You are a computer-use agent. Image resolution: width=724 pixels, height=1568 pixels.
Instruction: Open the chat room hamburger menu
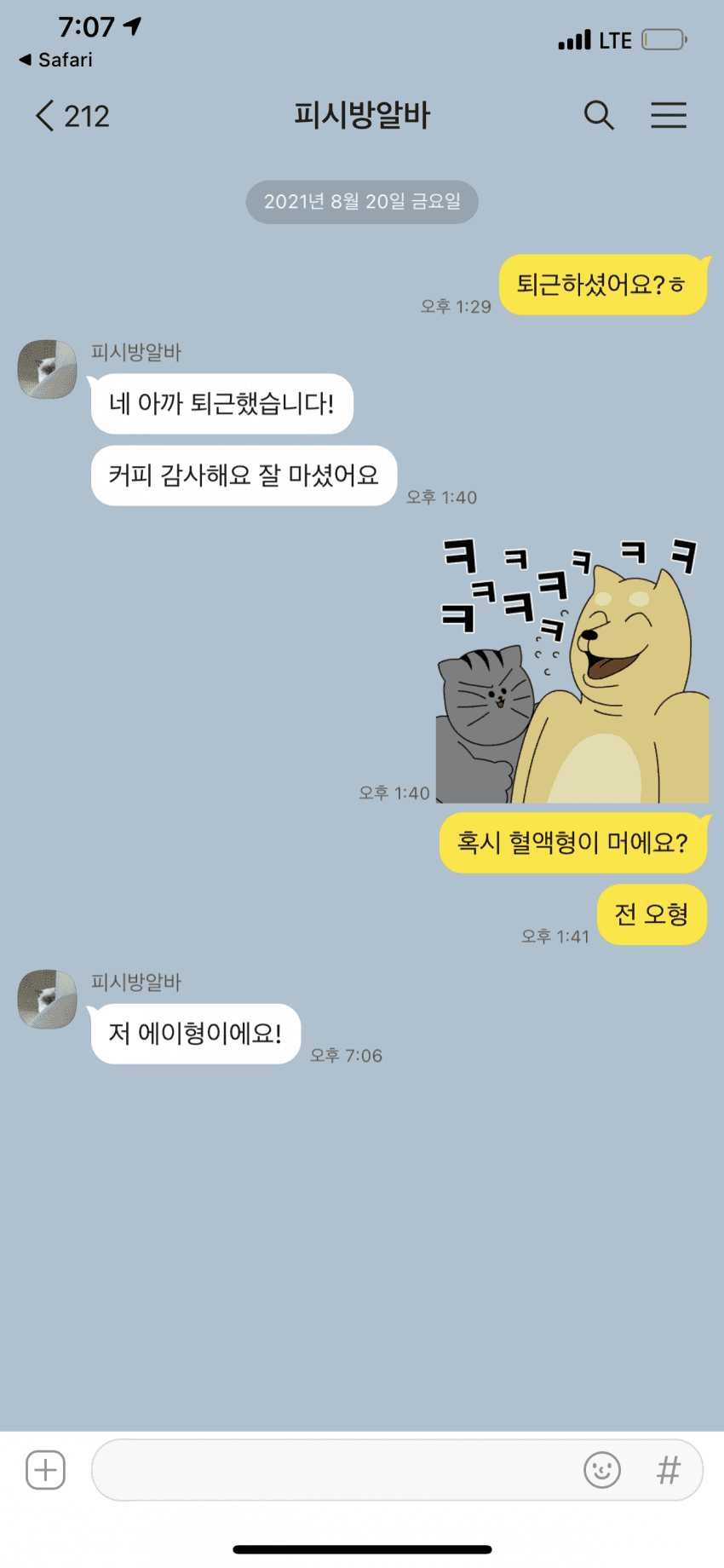point(669,115)
